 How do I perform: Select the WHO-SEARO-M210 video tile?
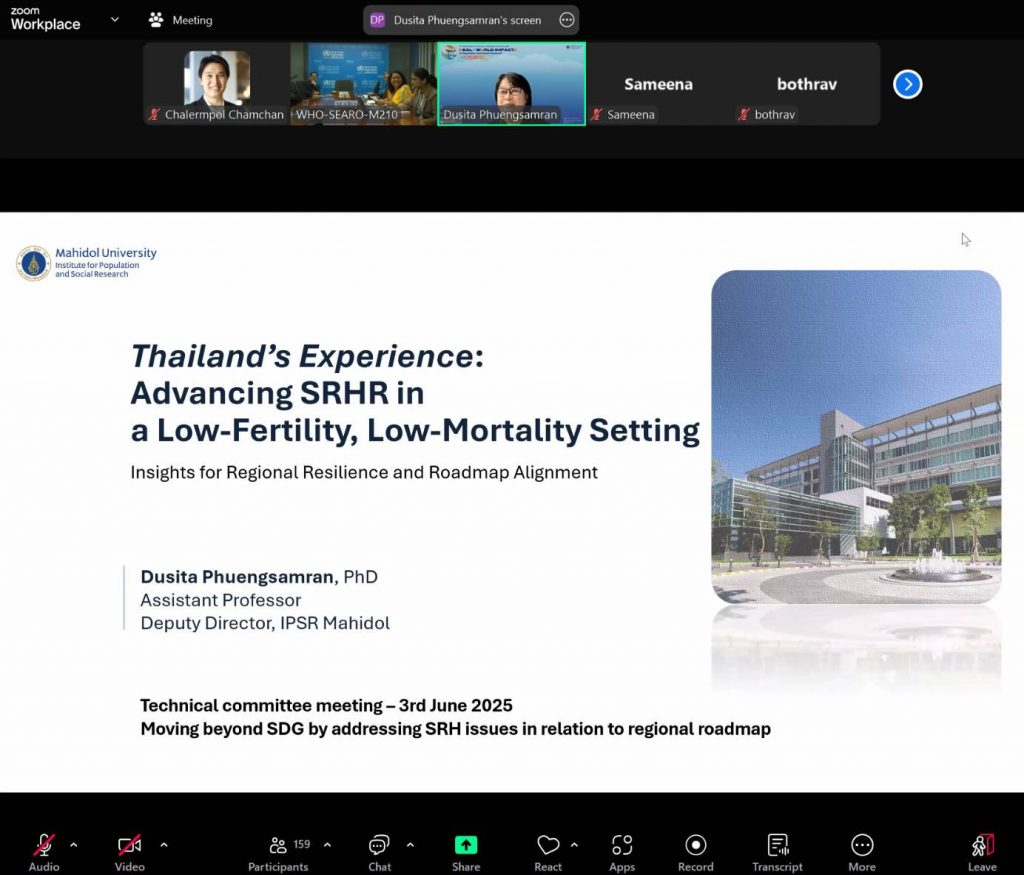(x=363, y=82)
